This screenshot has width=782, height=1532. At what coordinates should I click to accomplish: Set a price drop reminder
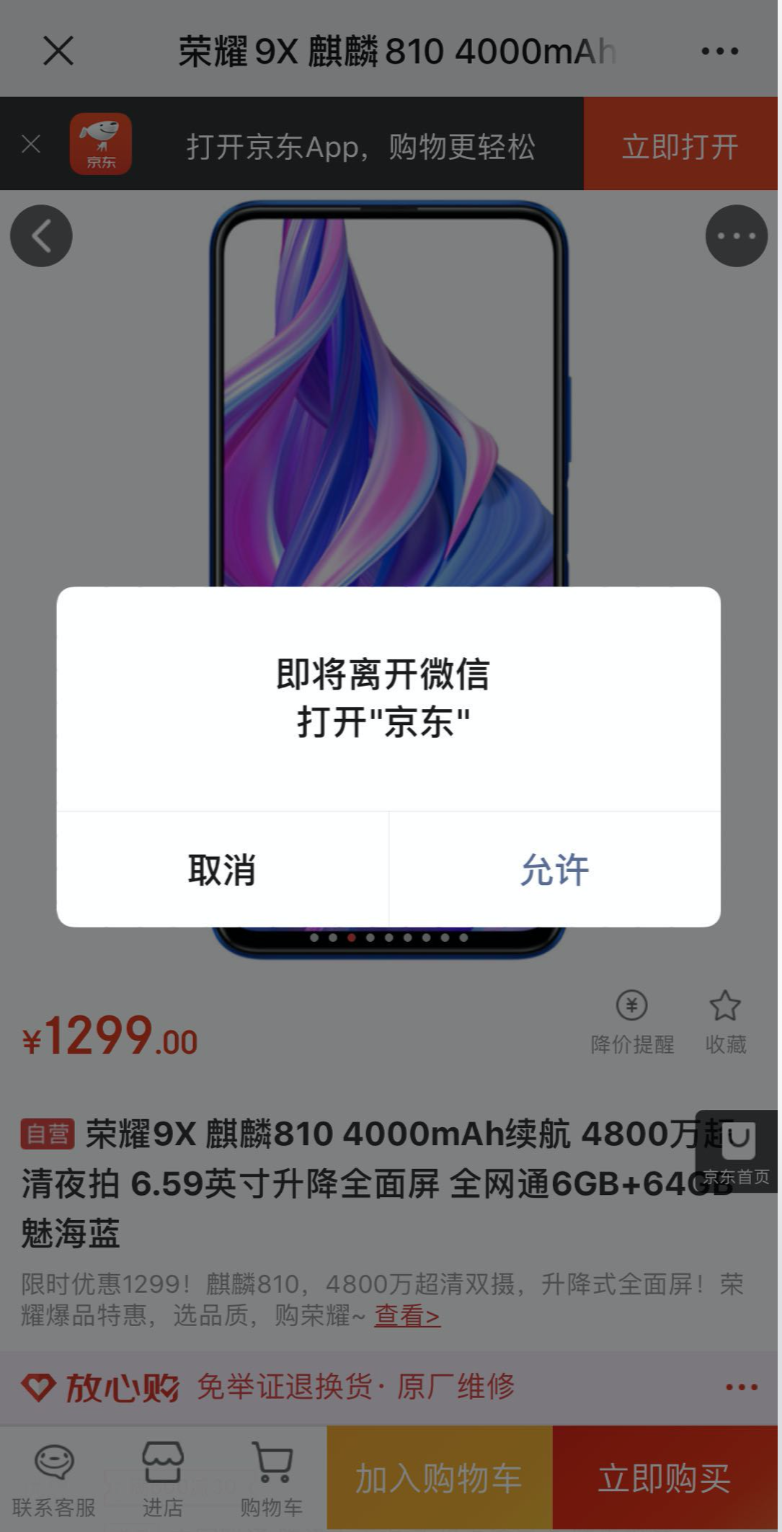click(x=632, y=1021)
